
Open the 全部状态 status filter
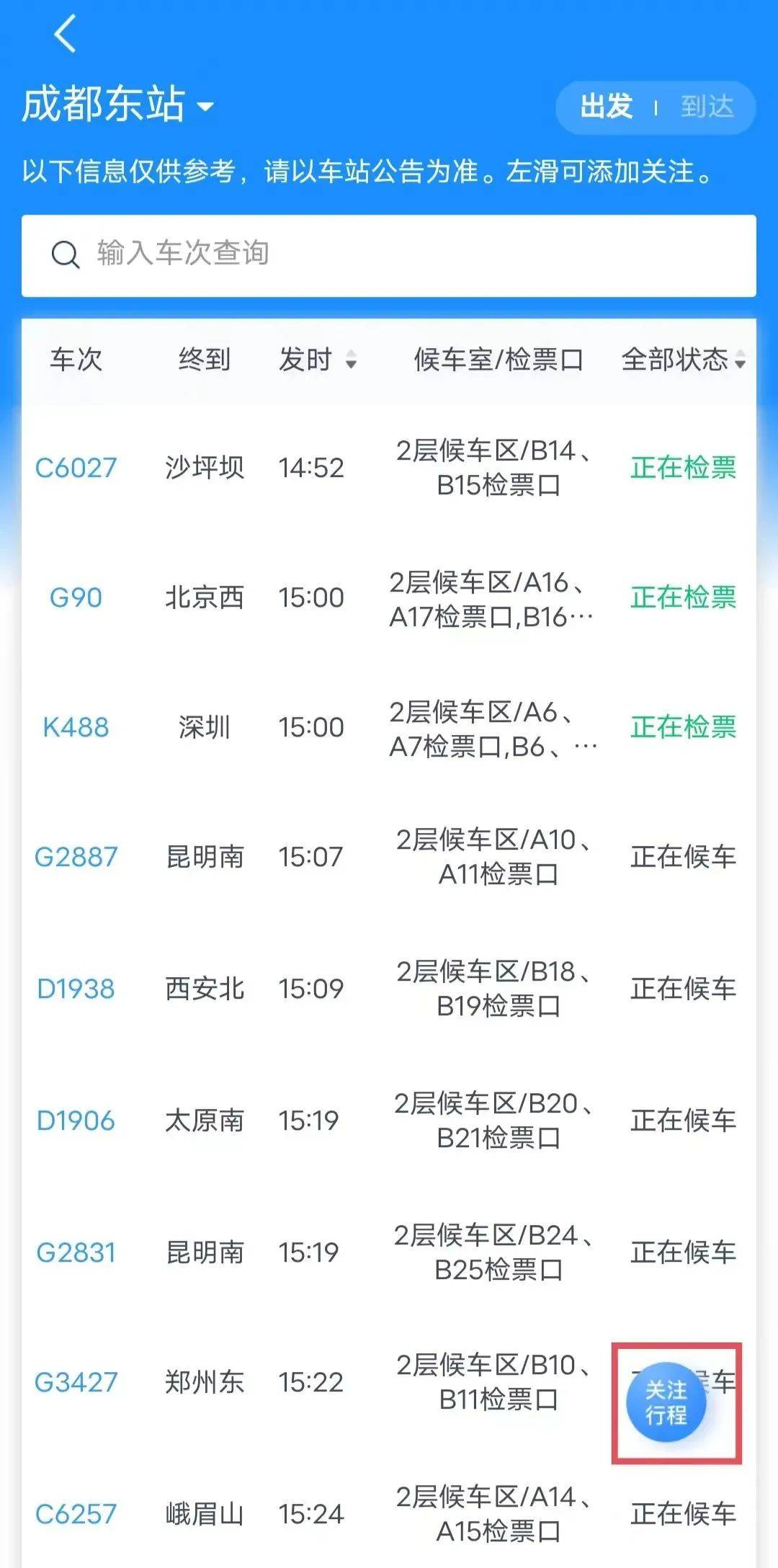(x=682, y=359)
